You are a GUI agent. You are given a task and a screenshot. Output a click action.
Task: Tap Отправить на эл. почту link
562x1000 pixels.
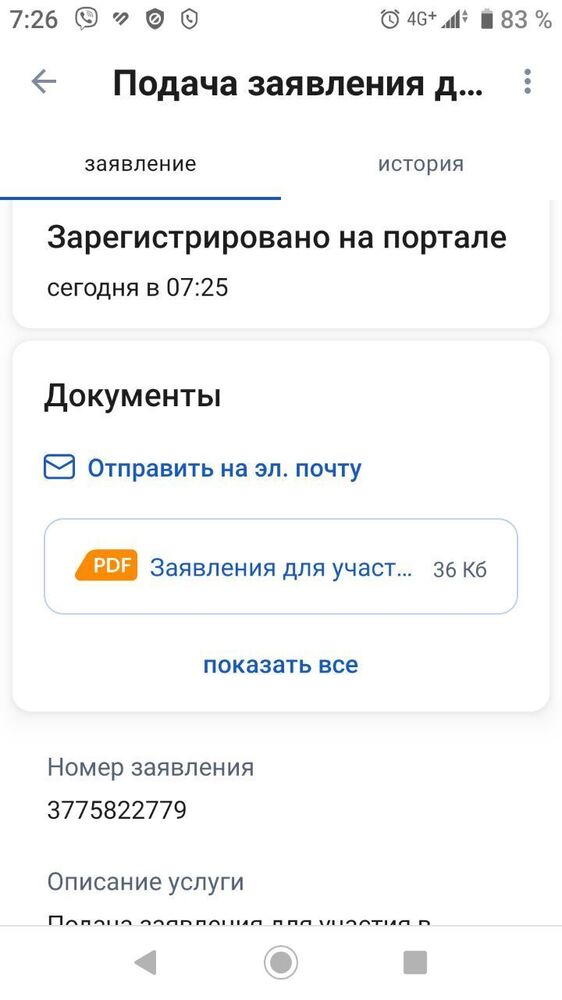coord(202,468)
